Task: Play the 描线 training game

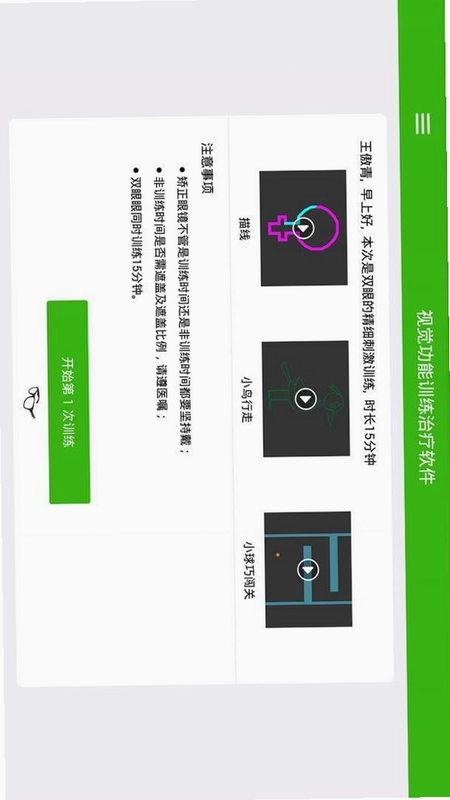Action: [x=303, y=228]
